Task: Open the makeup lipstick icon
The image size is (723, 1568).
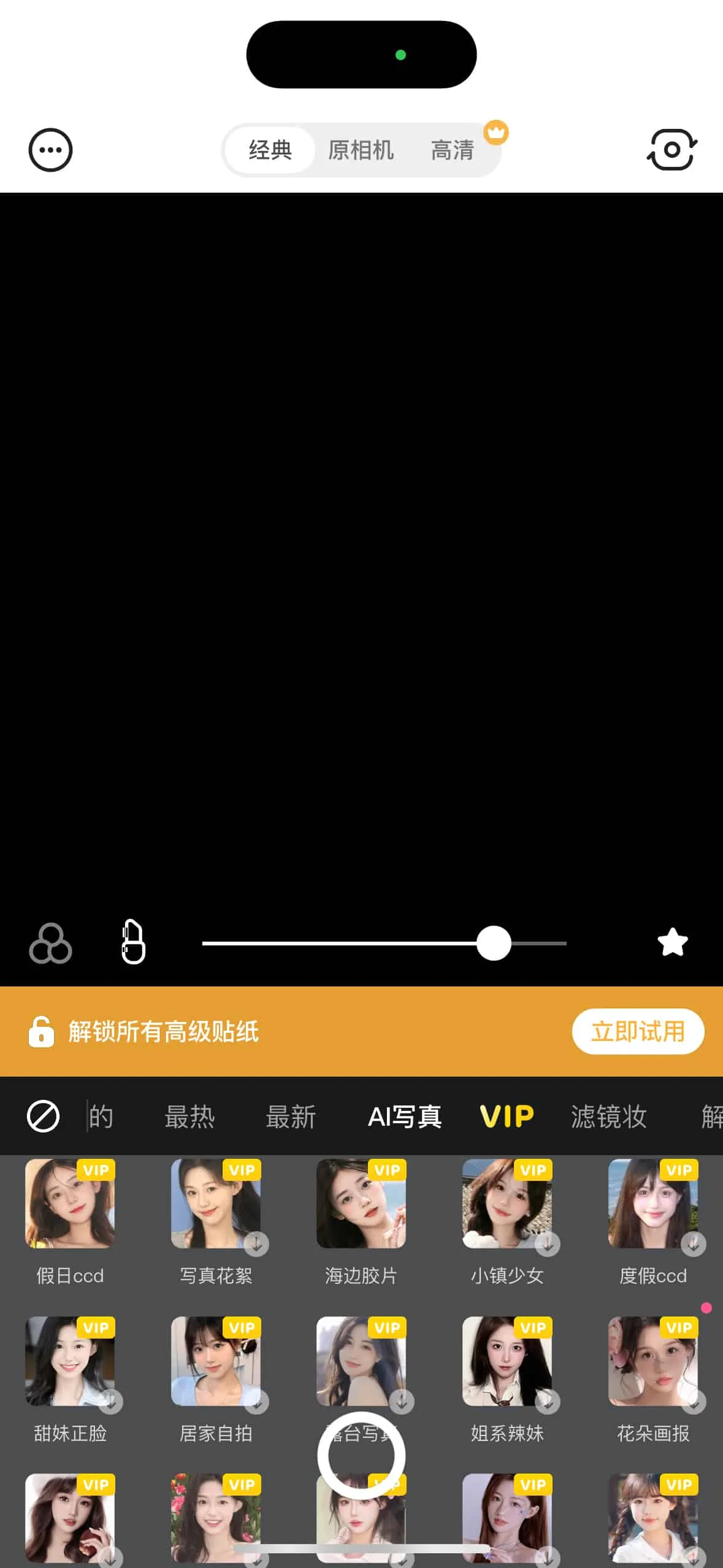Action: pos(133,942)
